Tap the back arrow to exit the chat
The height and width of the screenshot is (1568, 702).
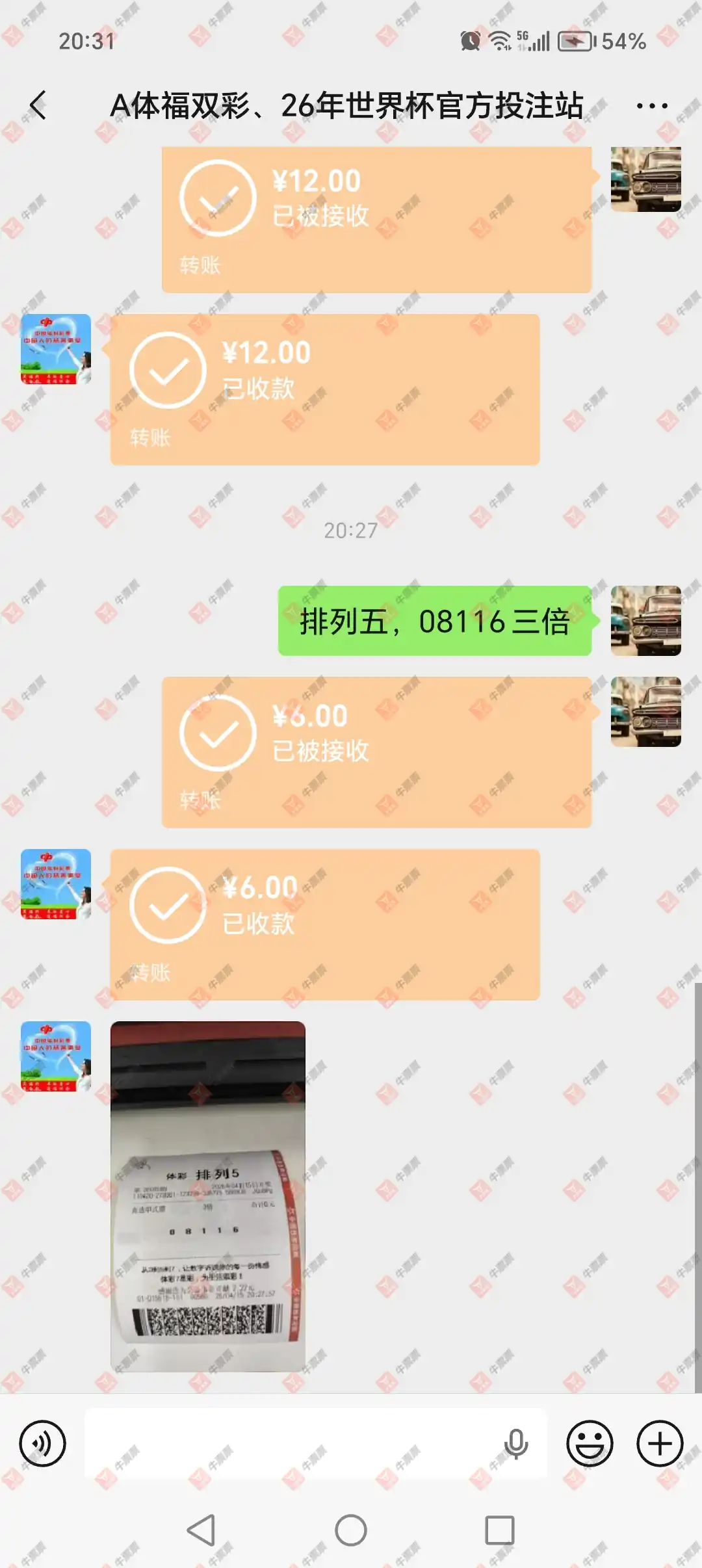39,105
